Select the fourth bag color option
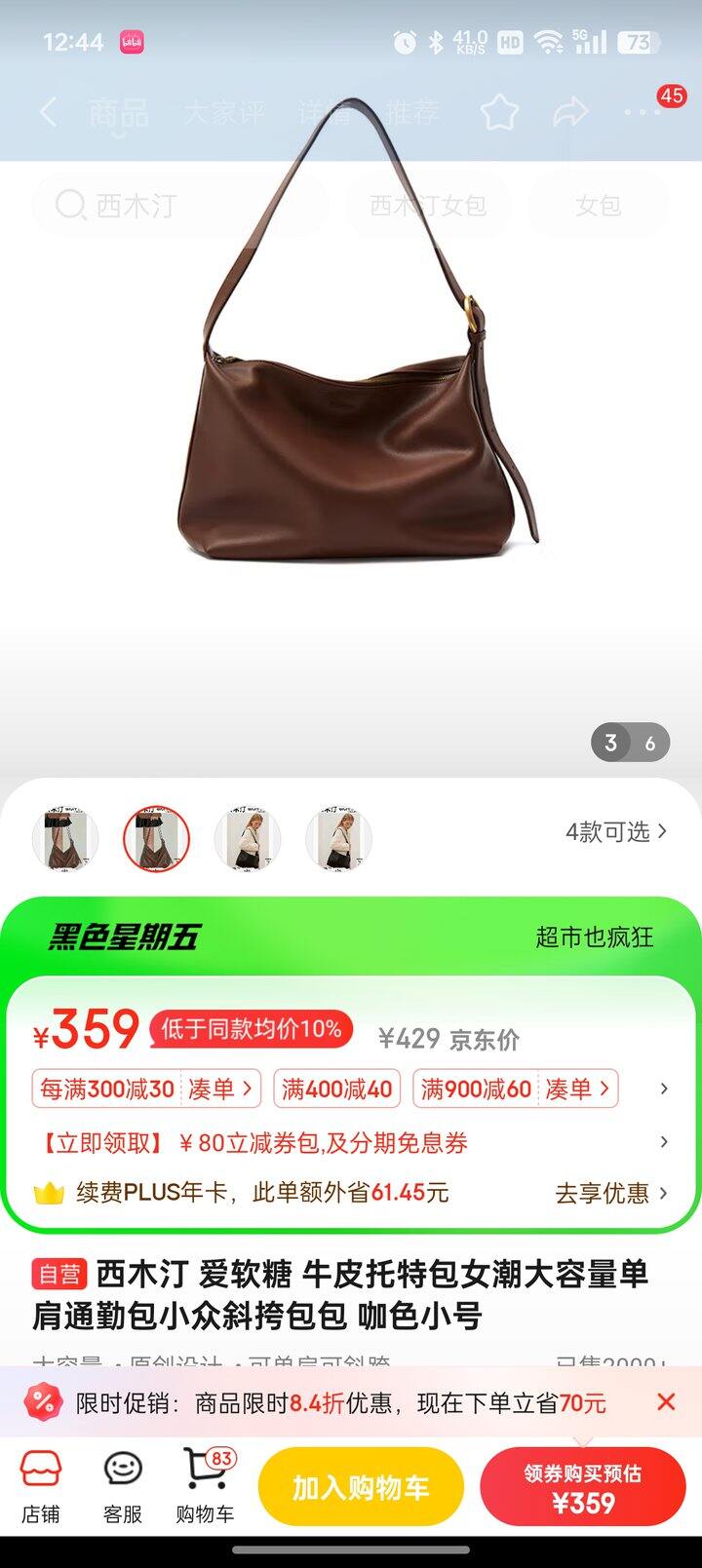This screenshot has height=1568, width=702. 336,838
